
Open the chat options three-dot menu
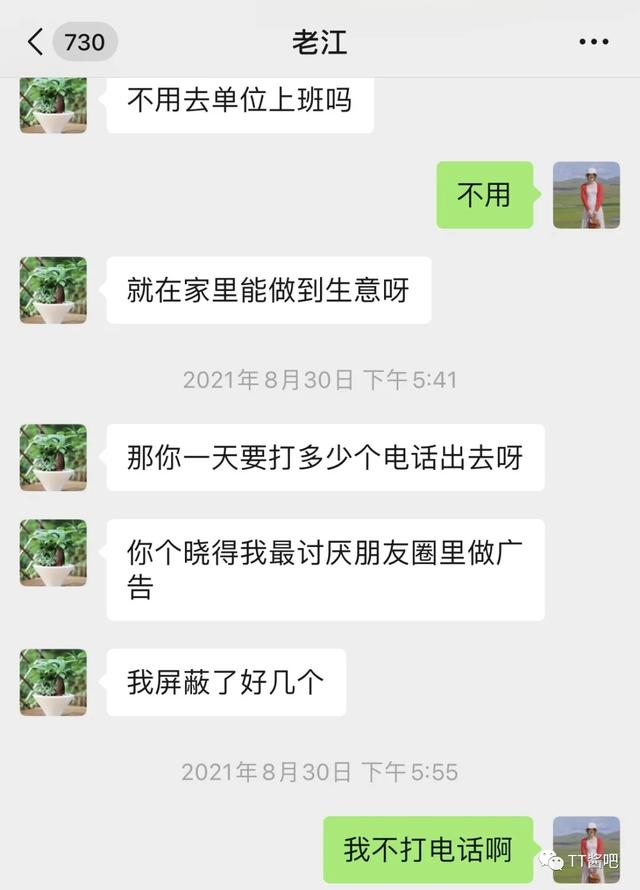(x=593, y=42)
